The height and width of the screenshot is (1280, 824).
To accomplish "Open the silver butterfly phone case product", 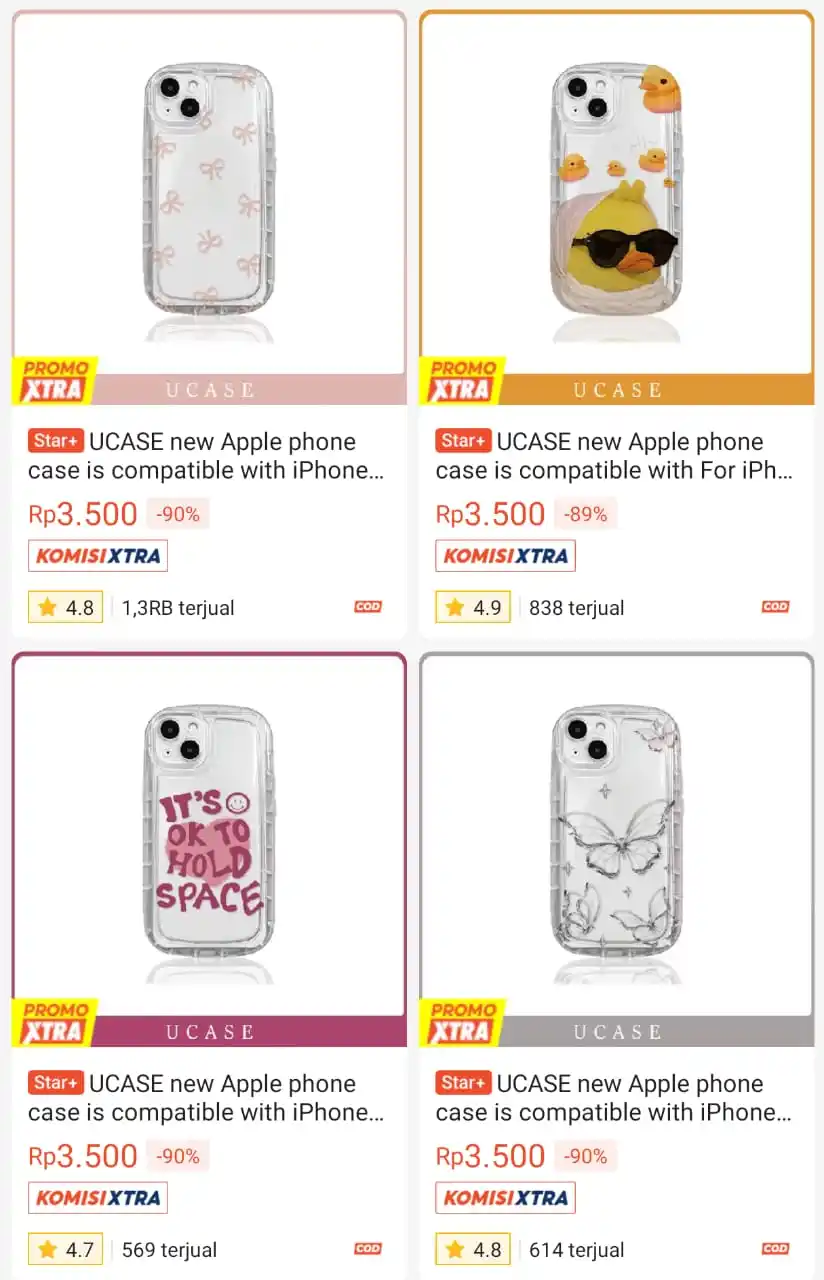I will point(616,842).
